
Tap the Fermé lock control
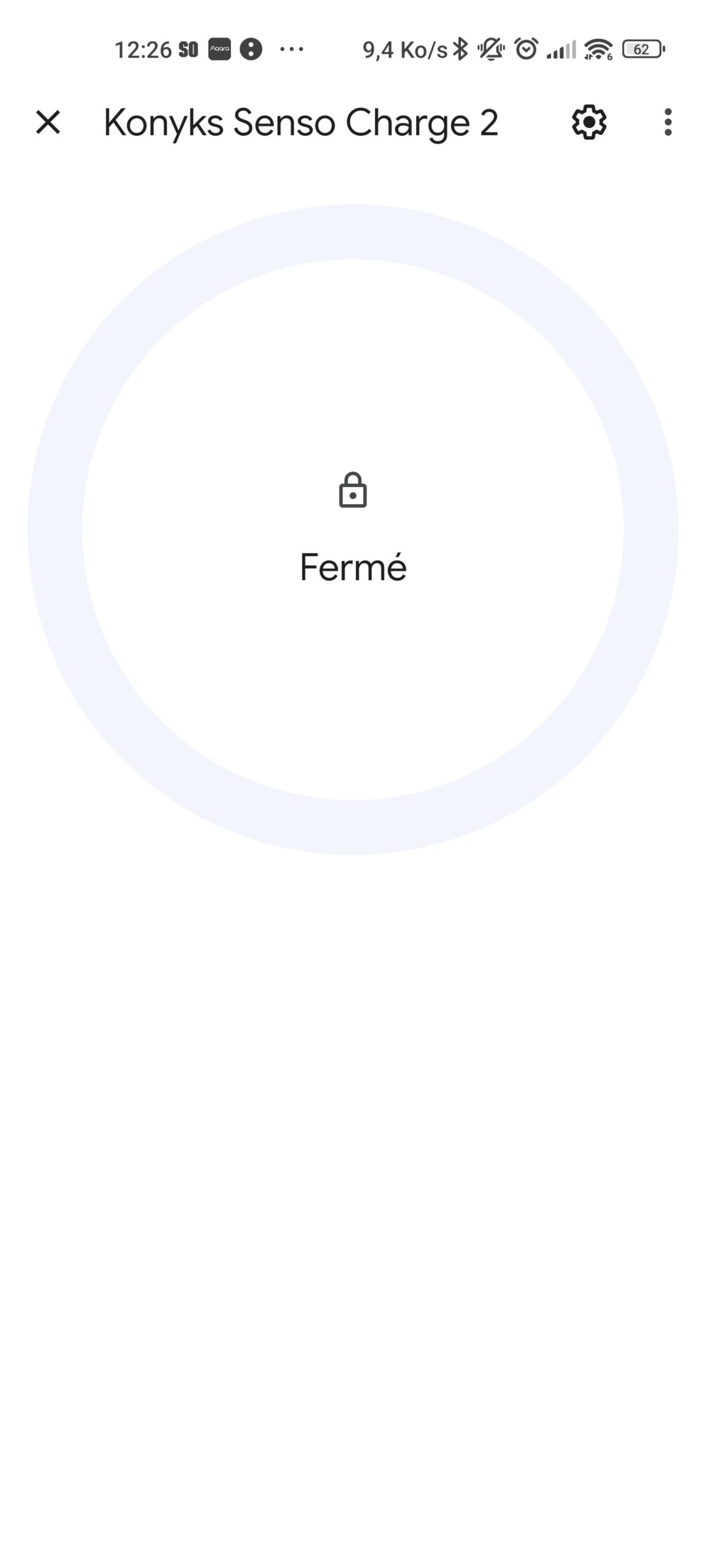[x=353, y=529]
